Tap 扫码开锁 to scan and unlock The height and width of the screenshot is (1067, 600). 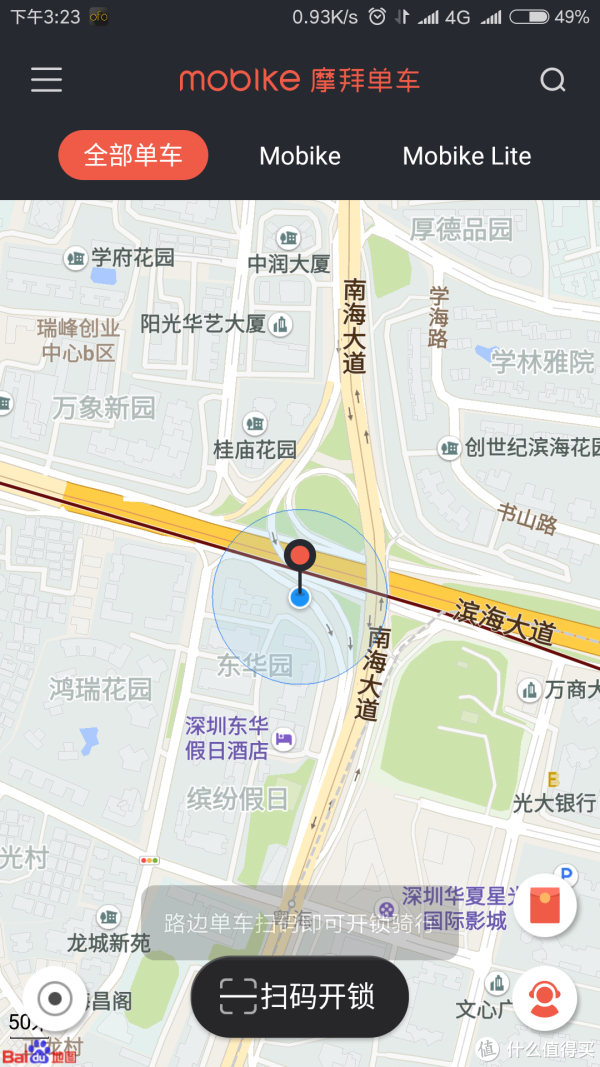tap(299, 997)
